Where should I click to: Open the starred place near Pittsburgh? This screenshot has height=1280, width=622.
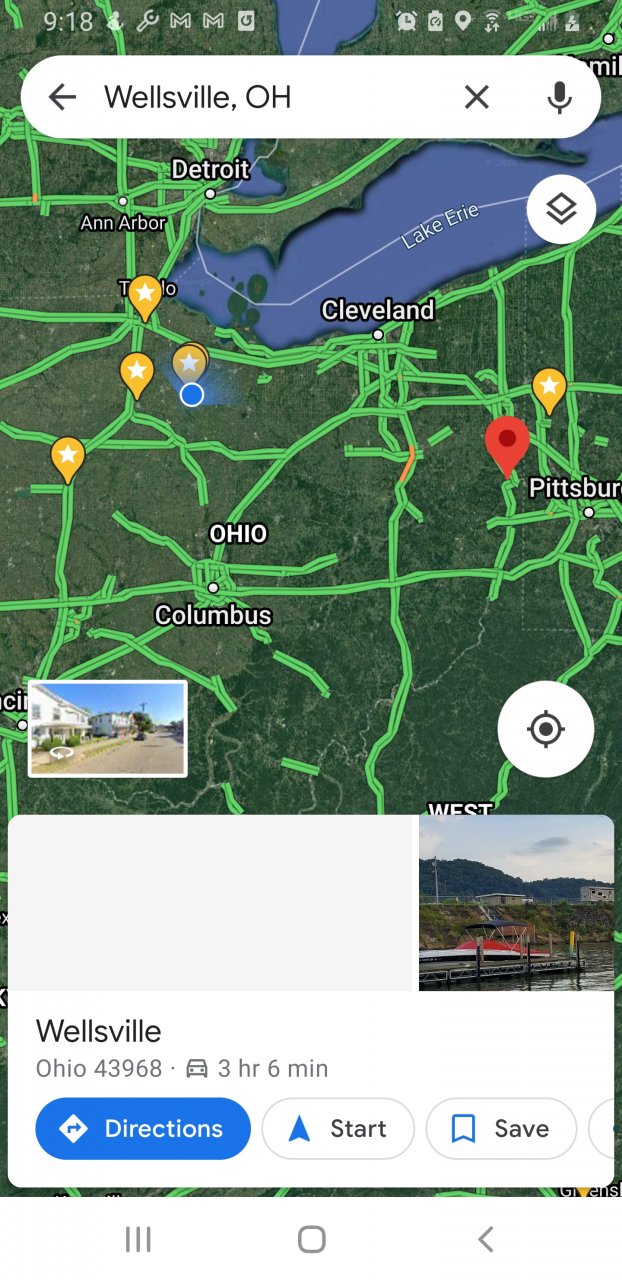[549, 389]
